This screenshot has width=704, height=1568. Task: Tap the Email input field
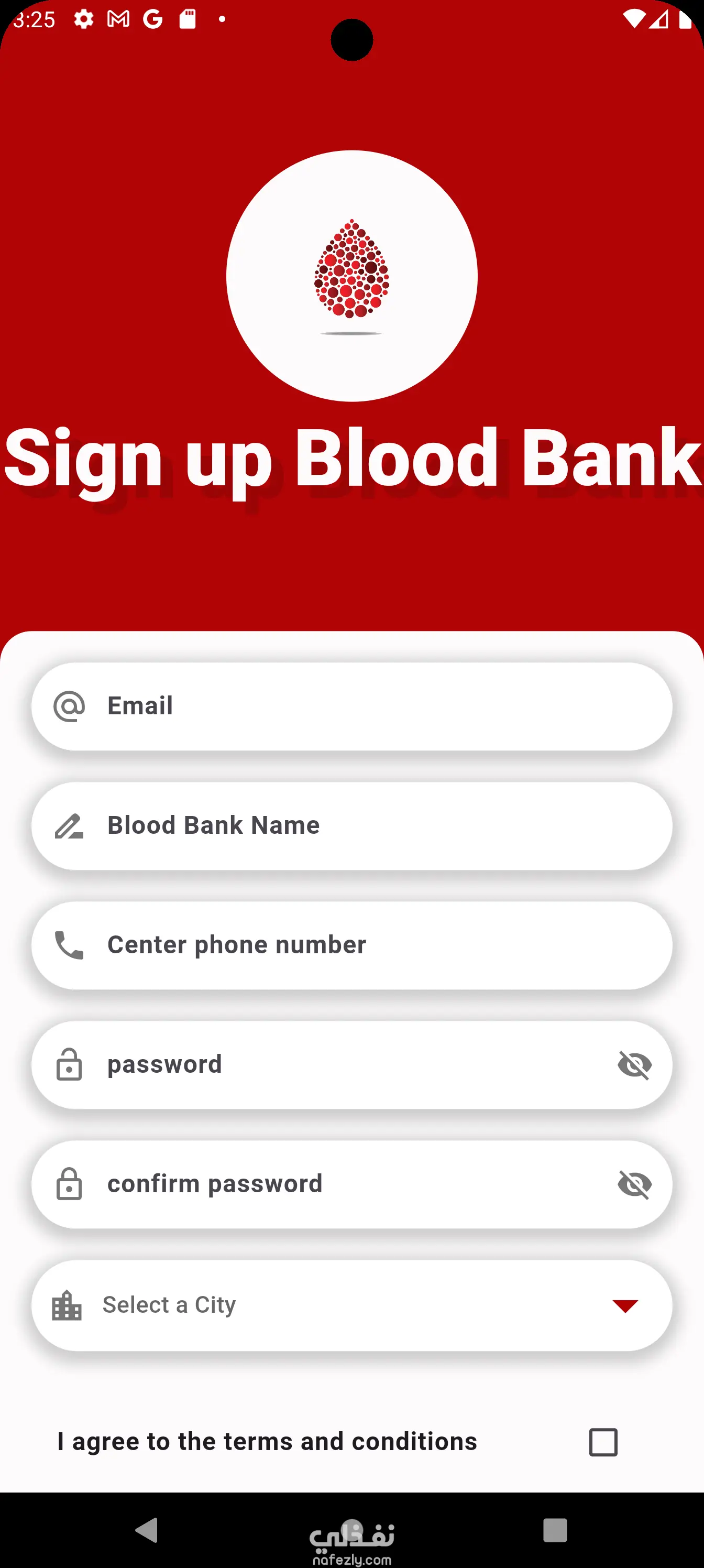(351, 706)
